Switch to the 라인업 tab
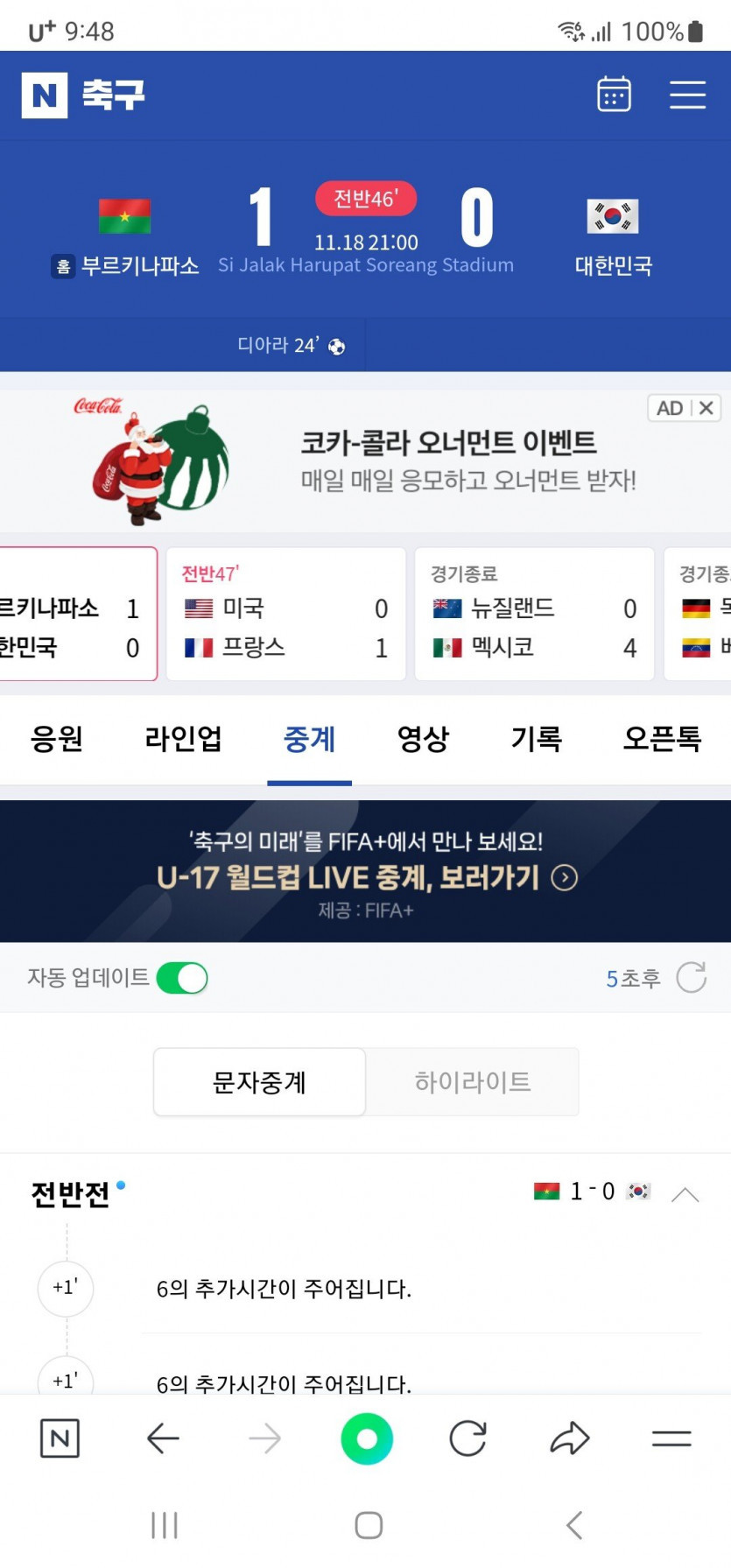 183,739
